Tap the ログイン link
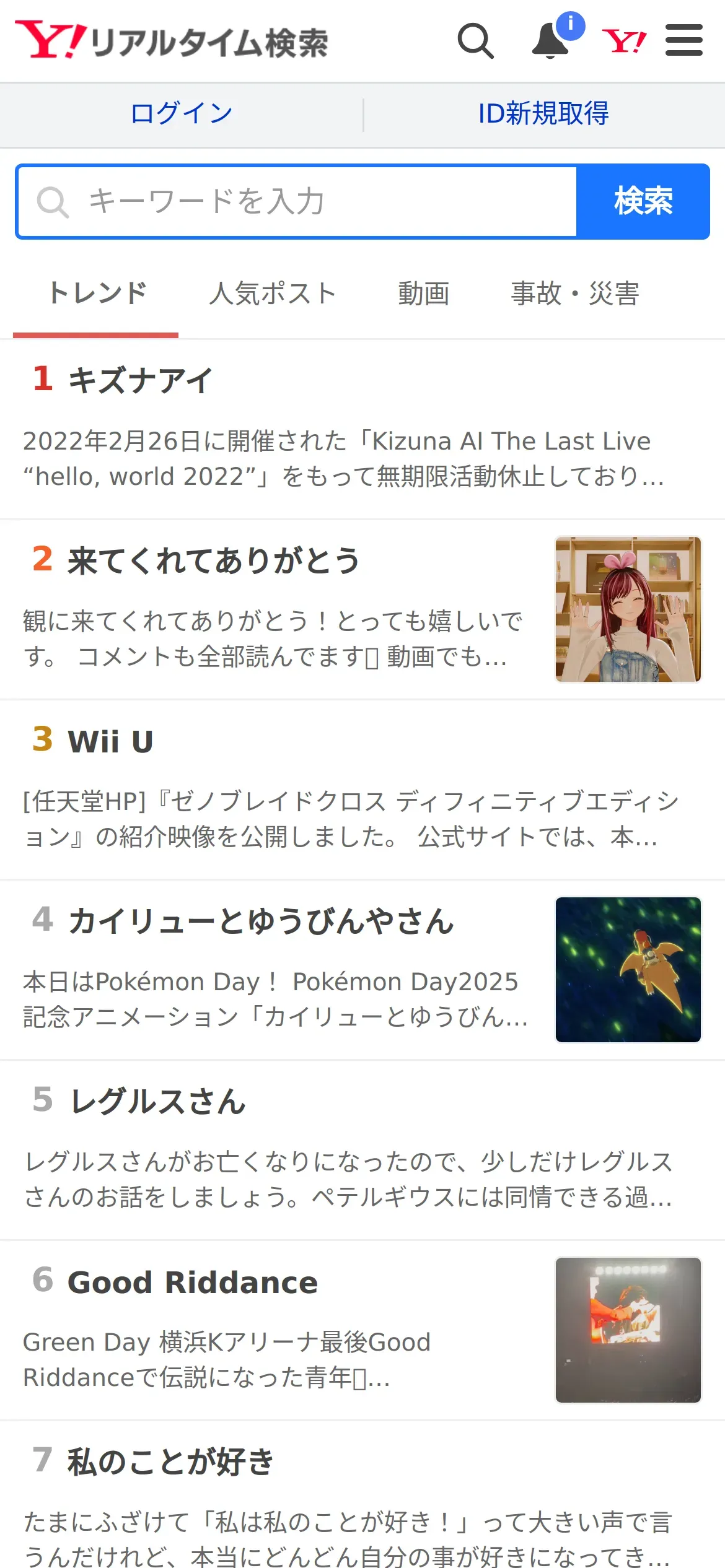 tap(182, 114)
